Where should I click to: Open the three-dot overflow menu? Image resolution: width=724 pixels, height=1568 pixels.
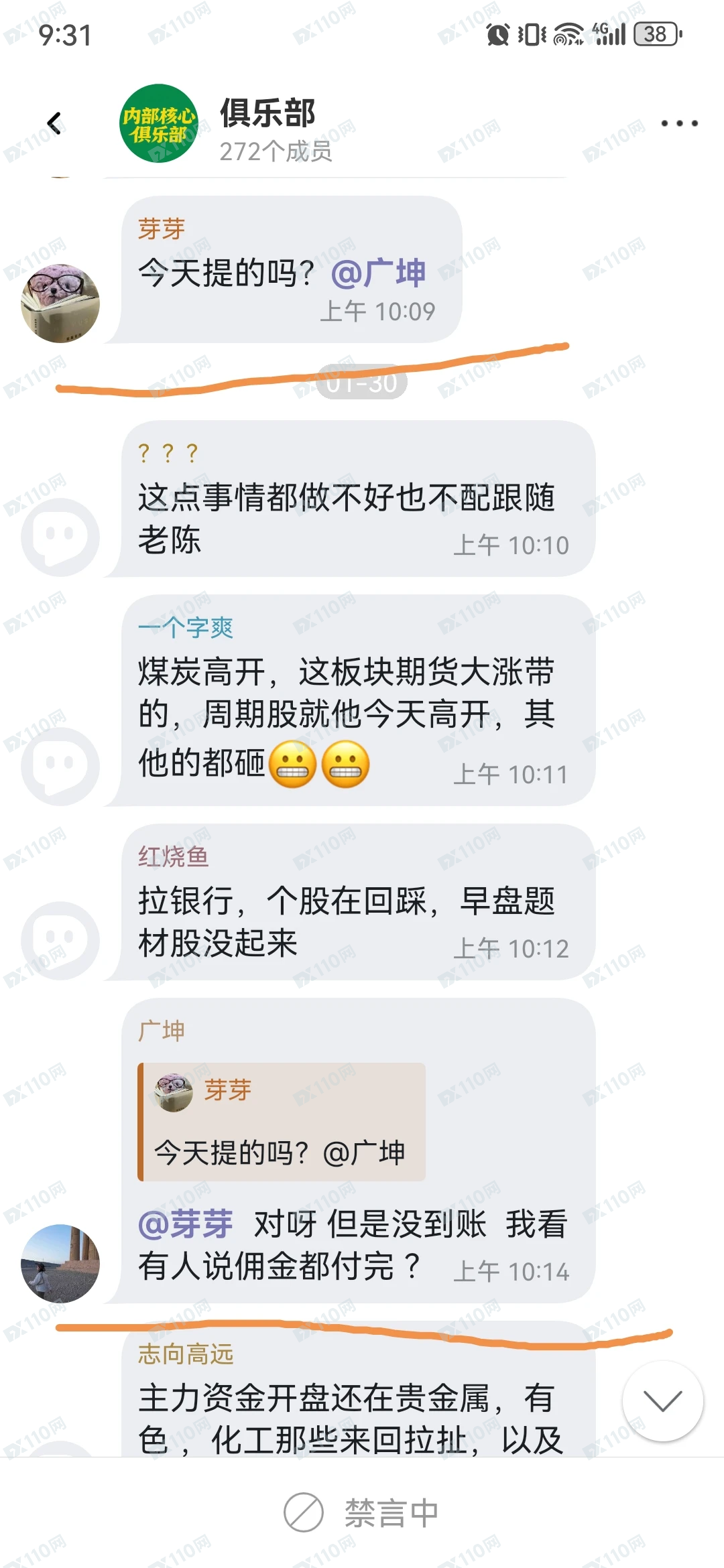point(678,123)
